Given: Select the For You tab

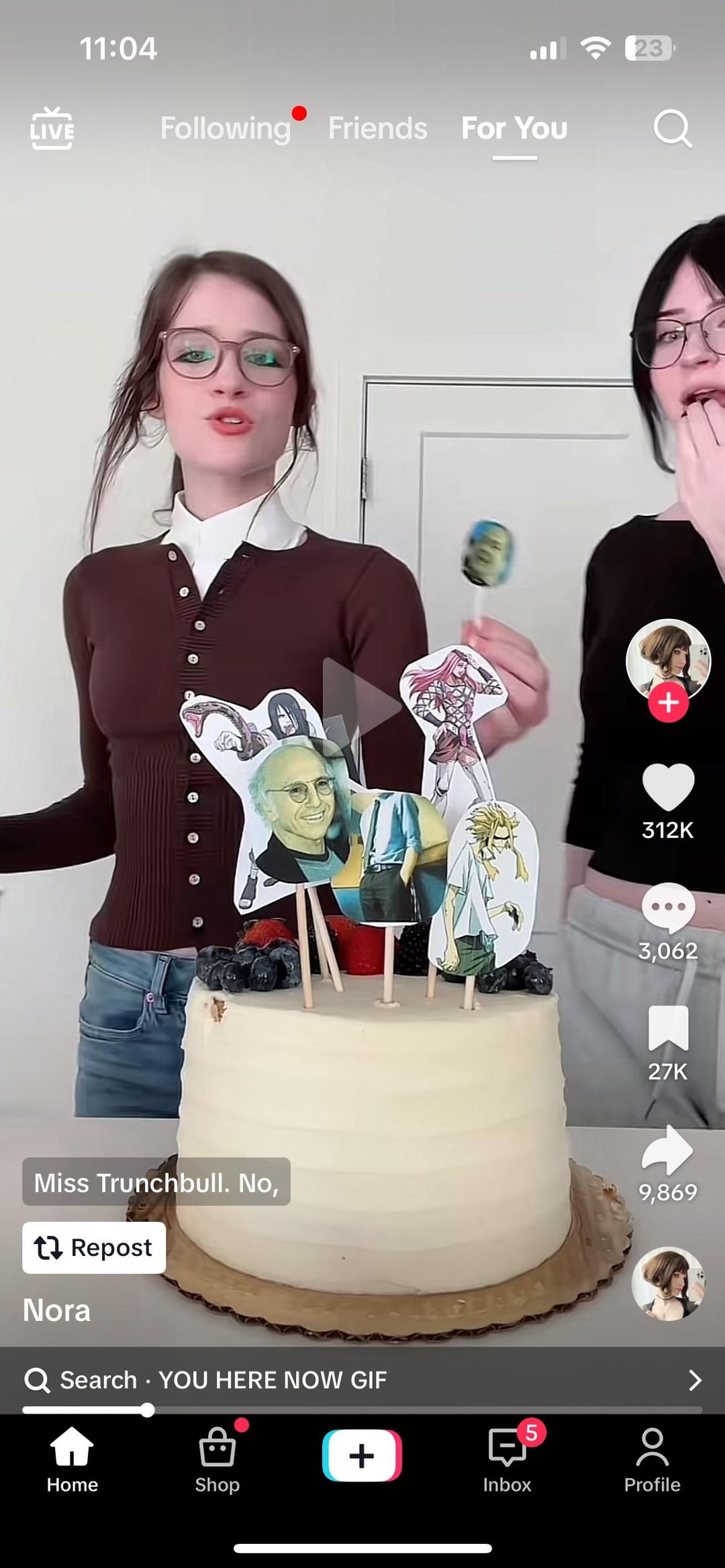Looking at the screenshot, I should point(514,128).
